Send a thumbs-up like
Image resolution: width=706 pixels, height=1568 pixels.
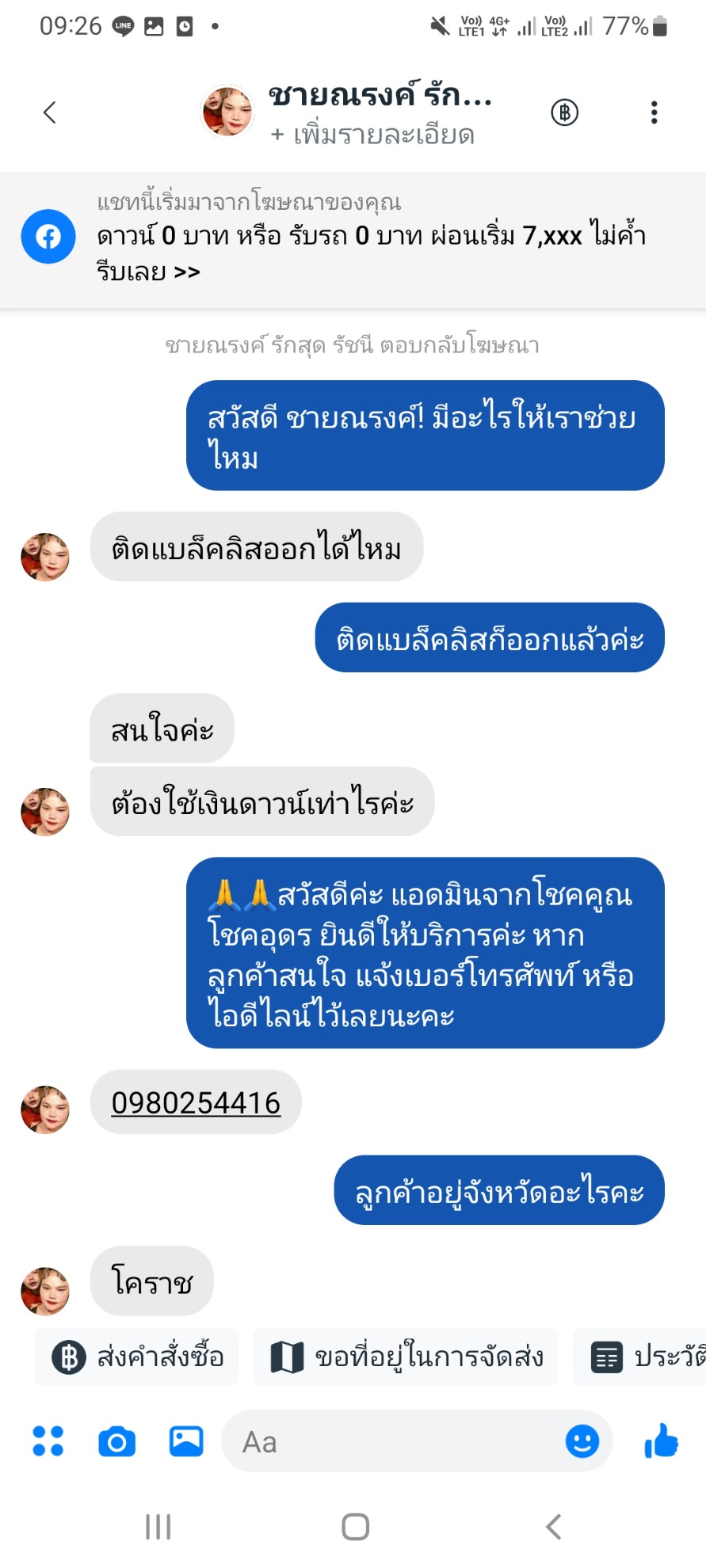662,1441
